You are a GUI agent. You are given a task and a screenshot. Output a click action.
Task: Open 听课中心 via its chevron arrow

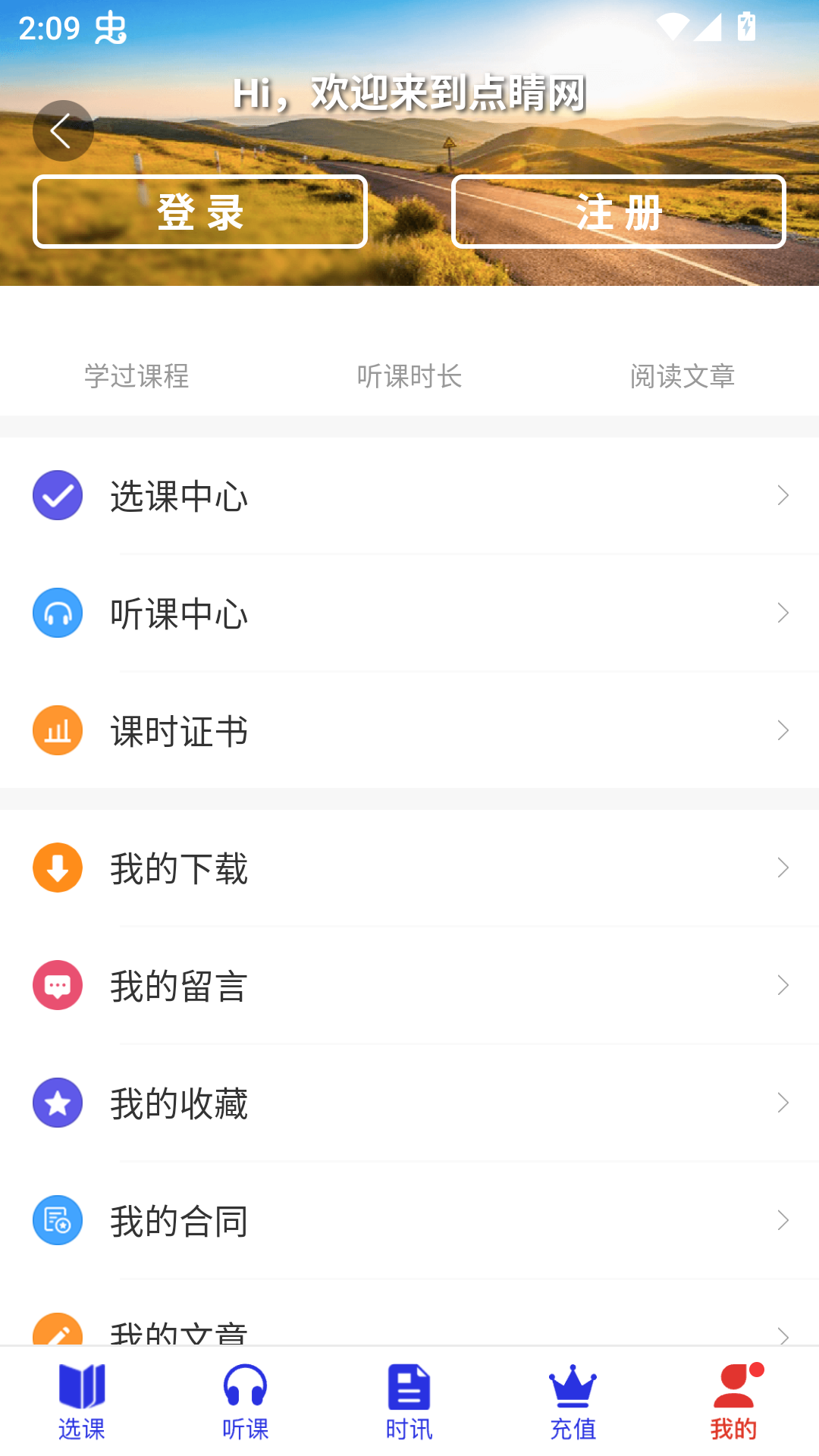click(783, 613)
